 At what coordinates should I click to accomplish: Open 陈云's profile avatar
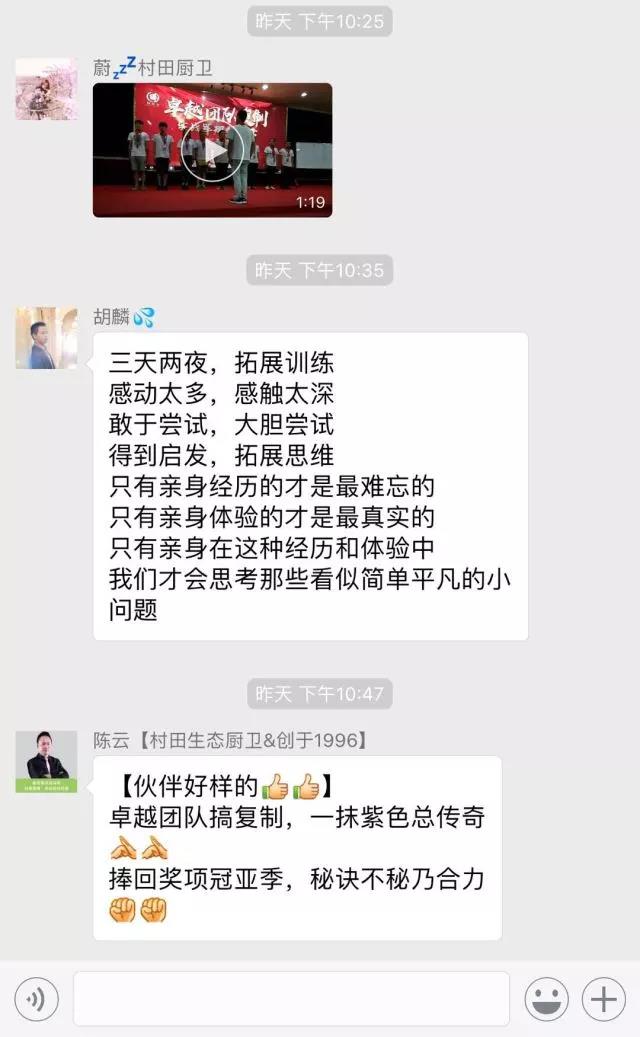(46, 762)
